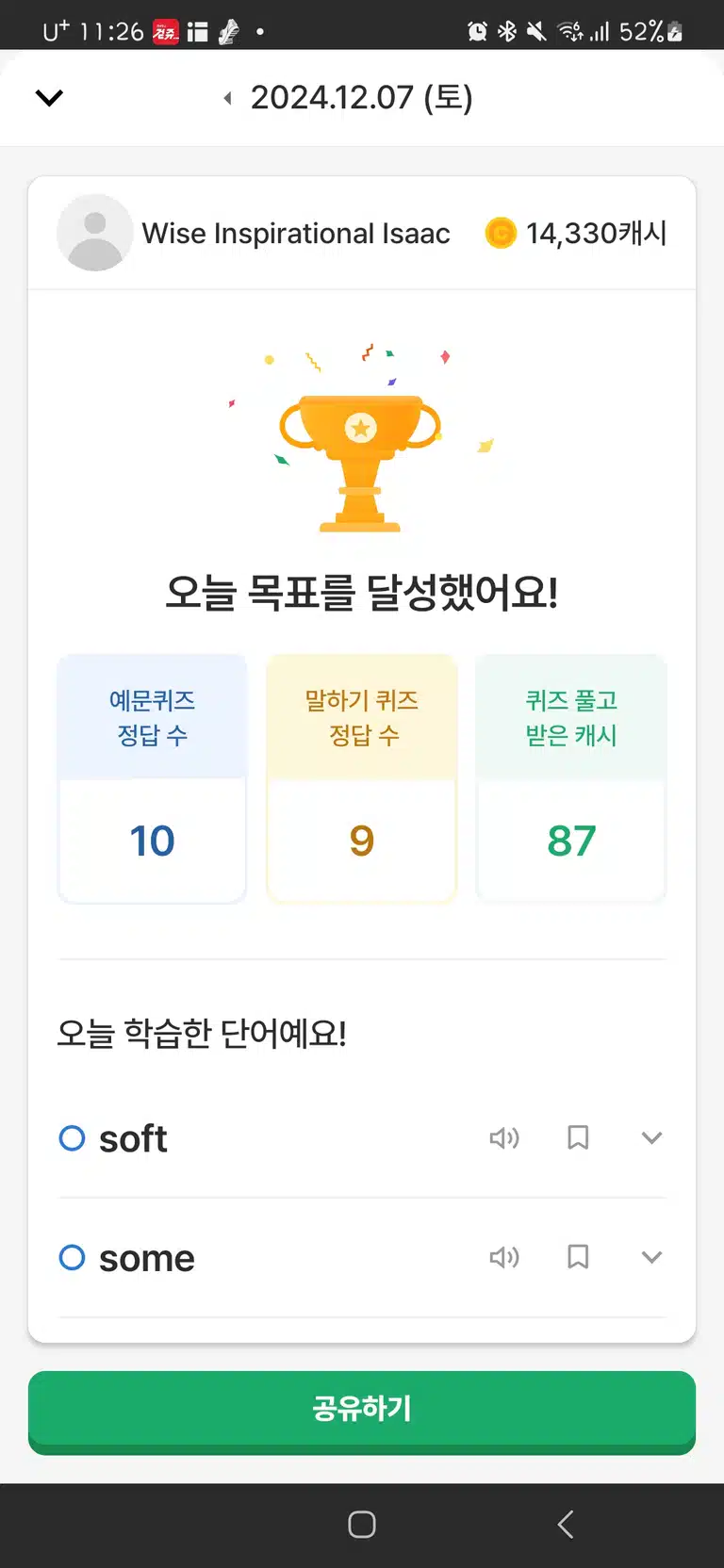The height and width of the screenshot is (1568, 724).
Task: Expand details for the word 'soft'
Action: tap(651, 1138)
